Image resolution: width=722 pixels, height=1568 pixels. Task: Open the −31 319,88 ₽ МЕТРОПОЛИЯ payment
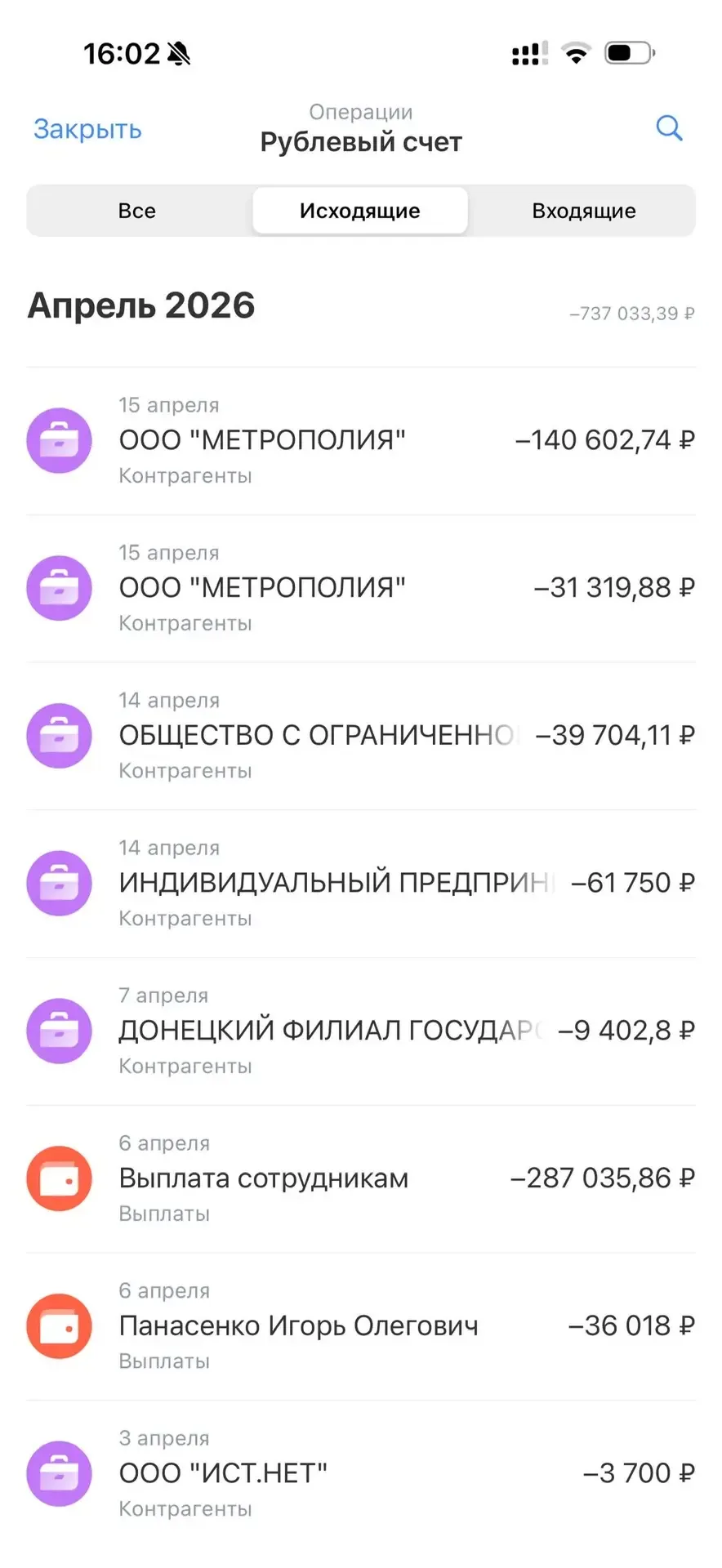tap(360, 588)
